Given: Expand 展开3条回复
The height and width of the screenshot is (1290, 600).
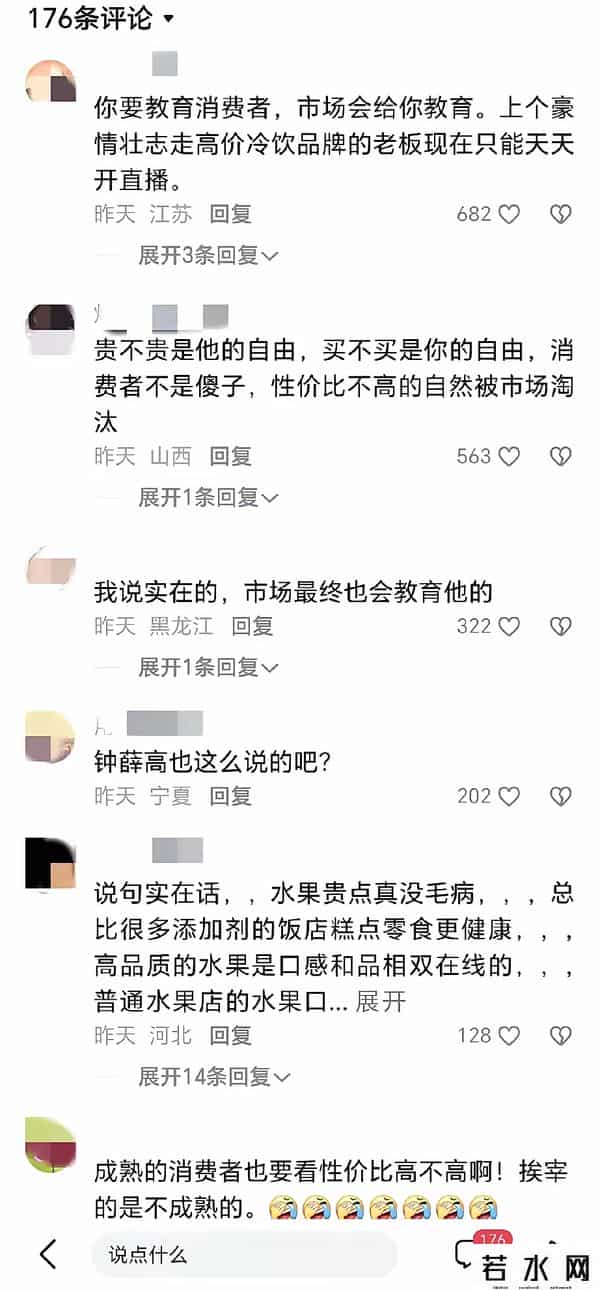Looking at the screenshot, I should coord(208,255).
